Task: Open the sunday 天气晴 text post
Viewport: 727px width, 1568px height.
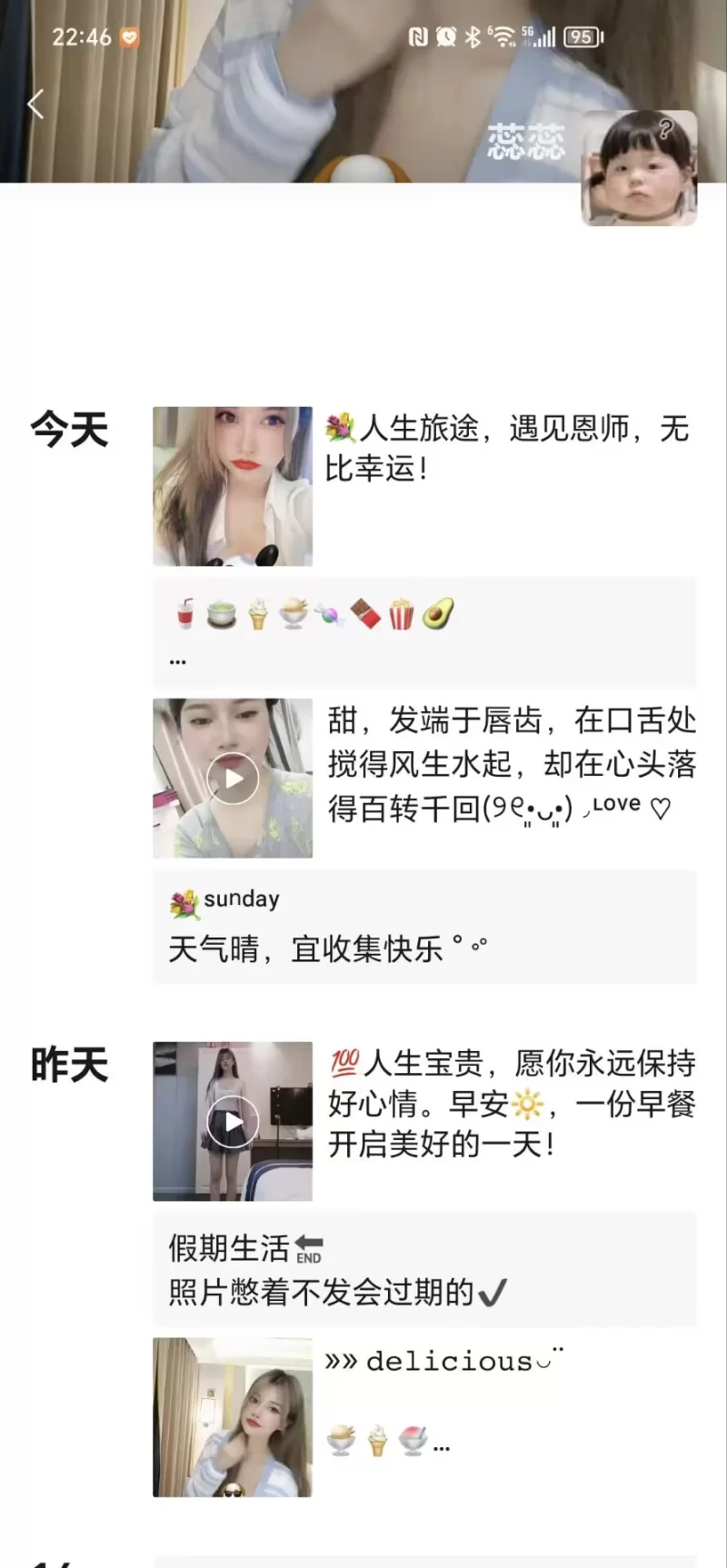Action: click(x=423, y=927)
